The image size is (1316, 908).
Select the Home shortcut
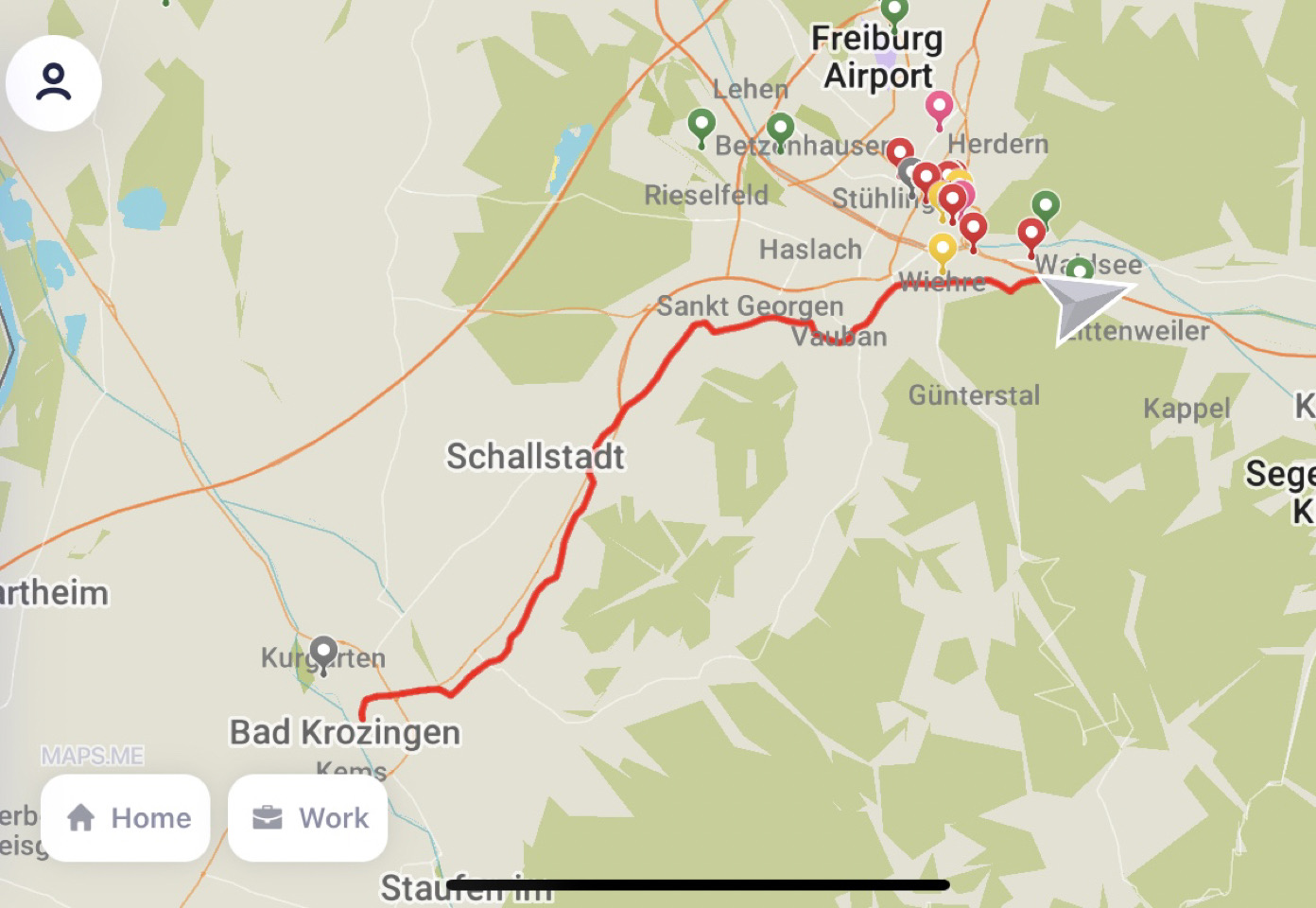126,818
